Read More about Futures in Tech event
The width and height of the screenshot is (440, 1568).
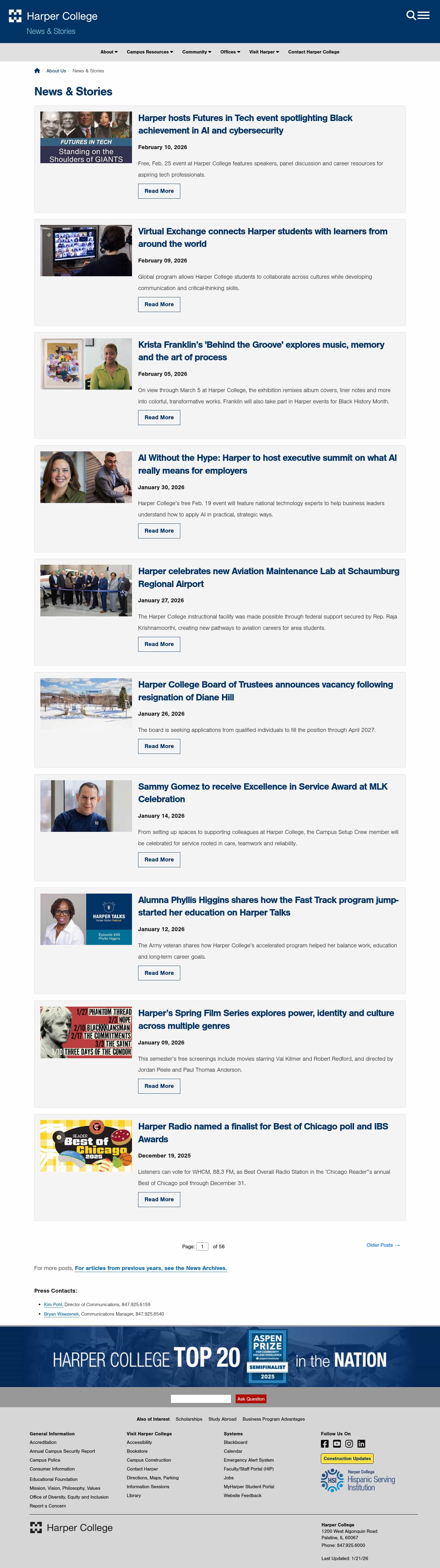(159, 191)
